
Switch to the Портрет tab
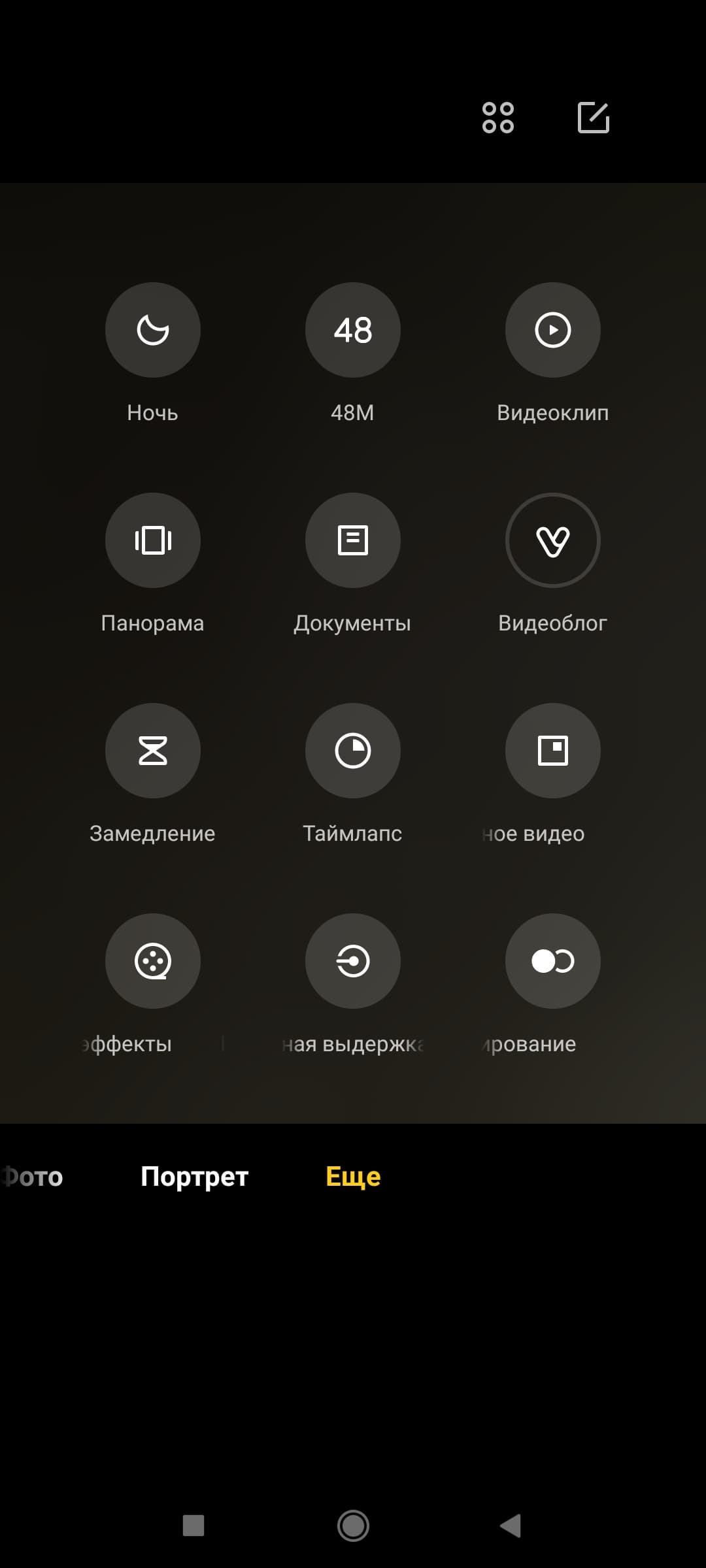pos(194,1177)
